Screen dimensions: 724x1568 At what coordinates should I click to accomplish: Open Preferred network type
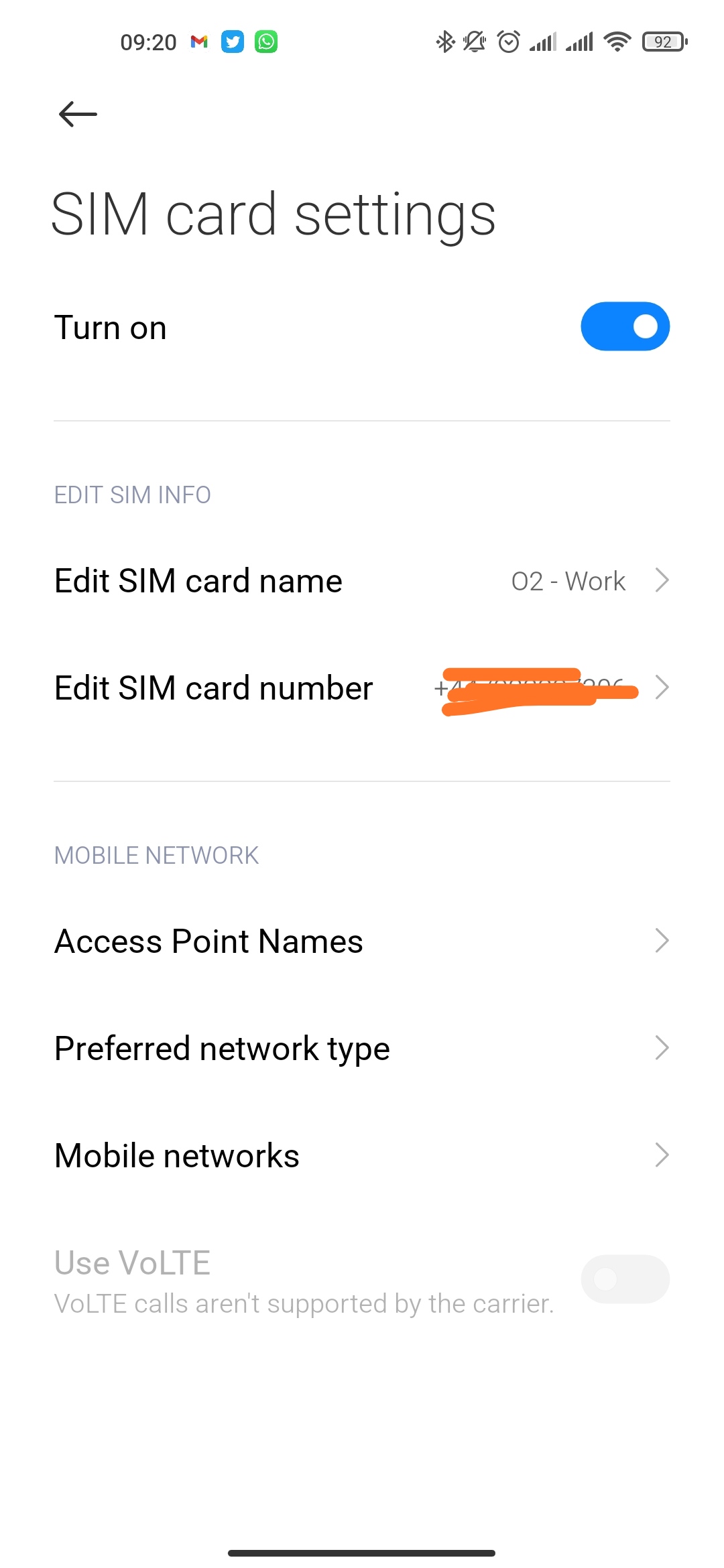[x=362, y=1048]
